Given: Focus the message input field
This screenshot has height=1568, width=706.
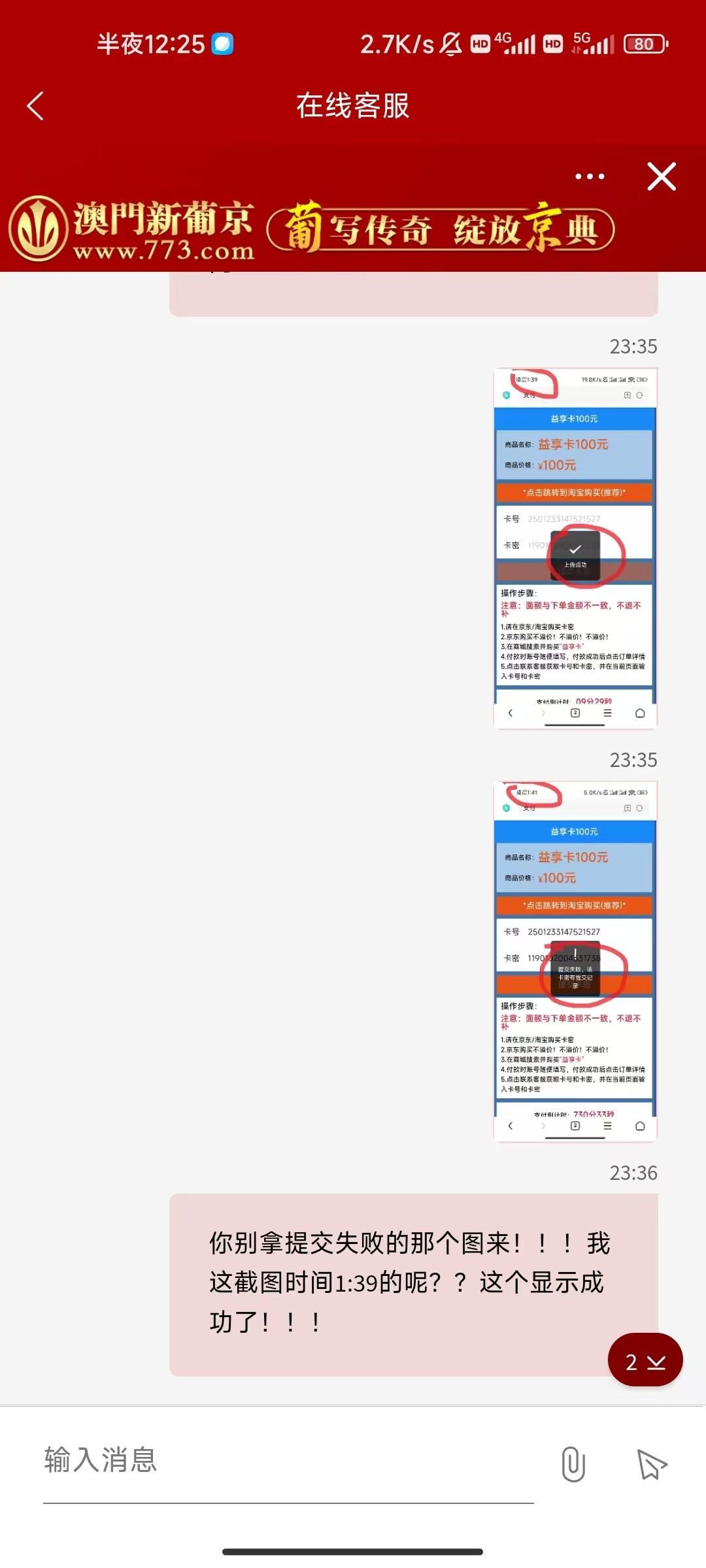Looking at the screenshot, I should [x=288, y=1461].
